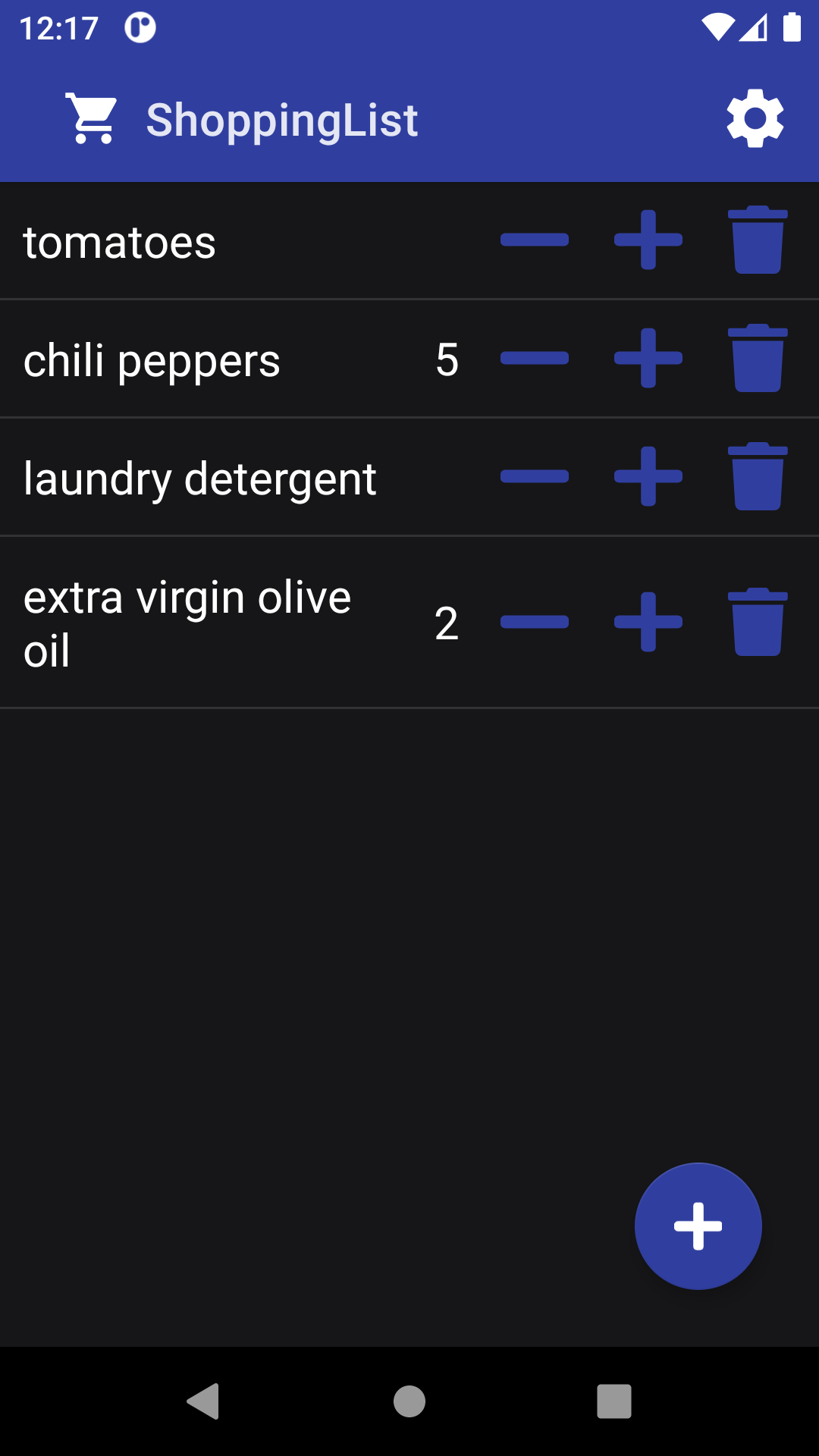Decrease quantity of extra virgin olive oil

click(x=535, y=623)
